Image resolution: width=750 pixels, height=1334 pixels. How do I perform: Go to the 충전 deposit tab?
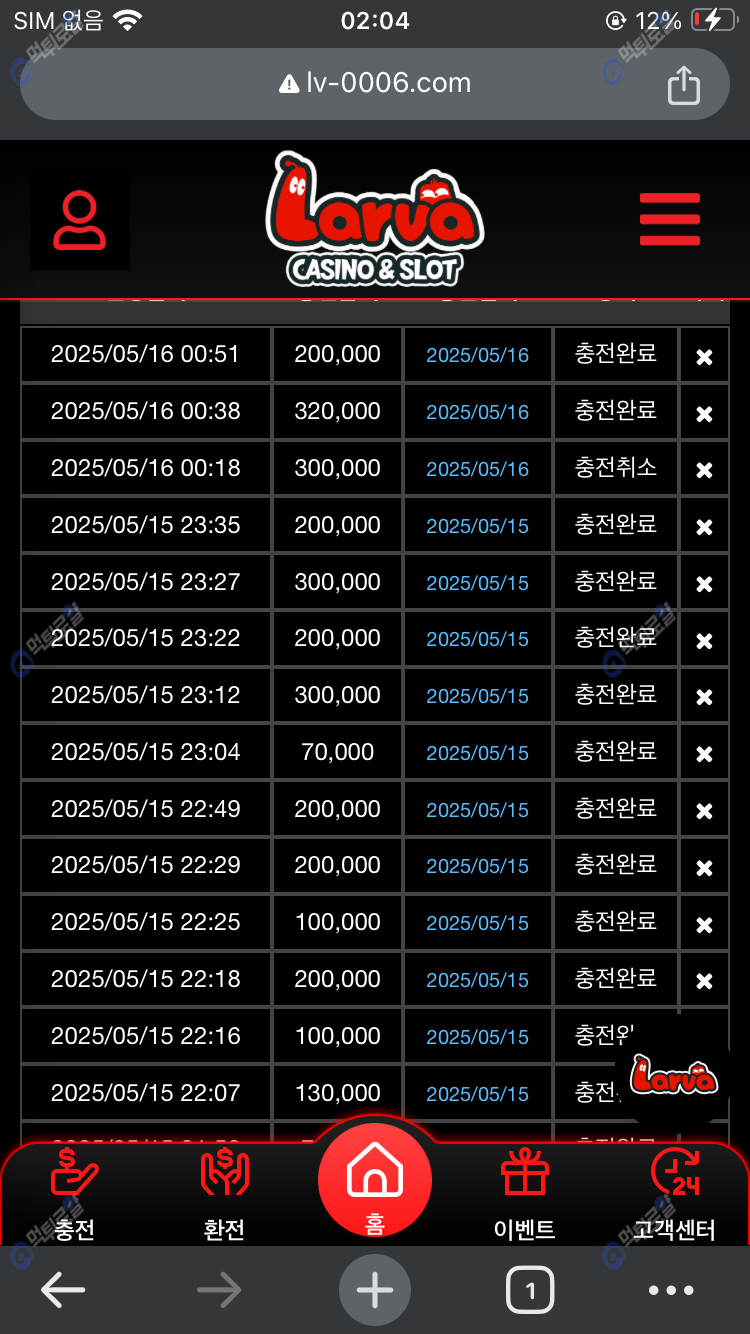(x=75, y=1195)
